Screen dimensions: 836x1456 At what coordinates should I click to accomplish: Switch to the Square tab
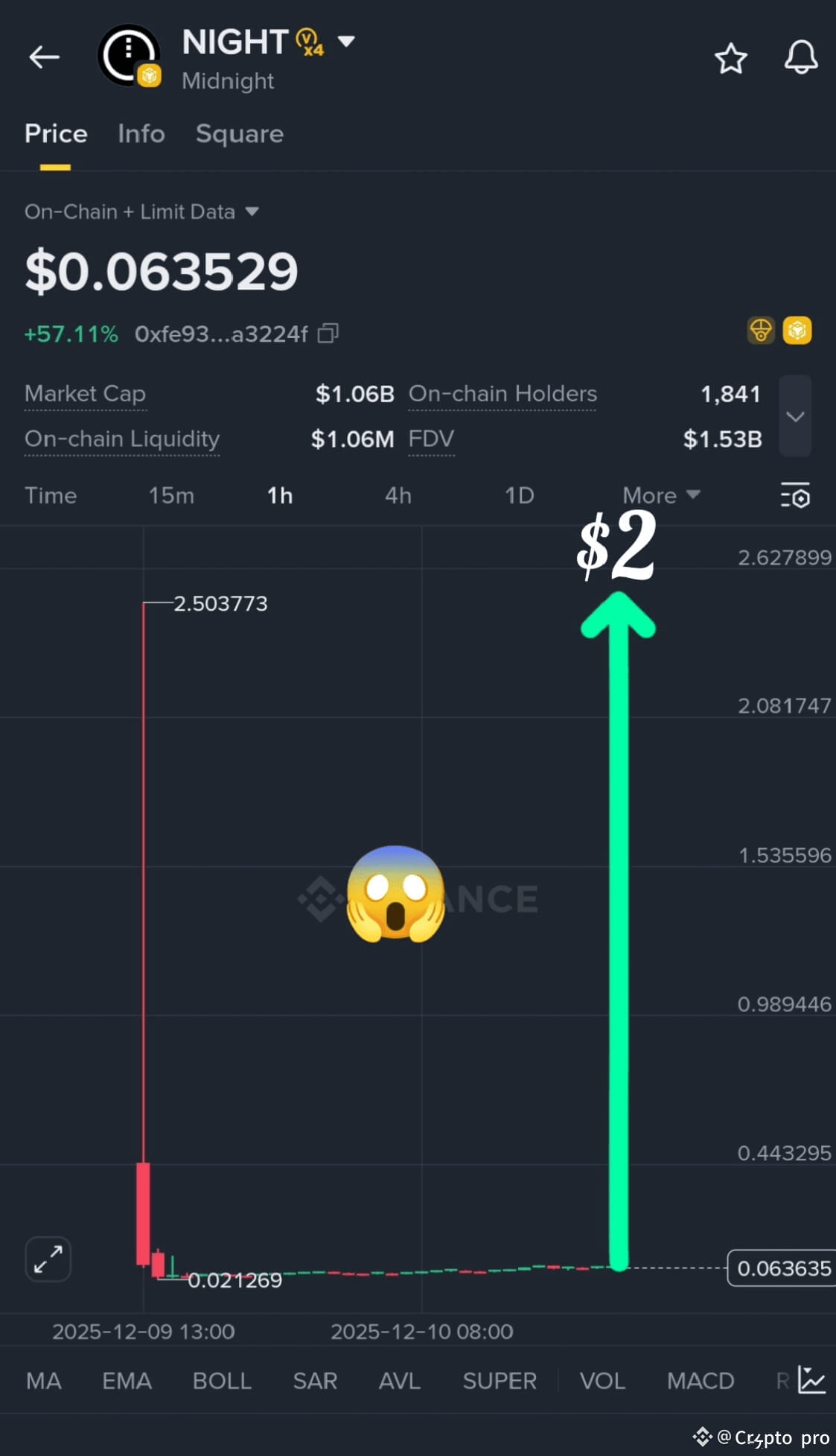(x=239, y=134)
